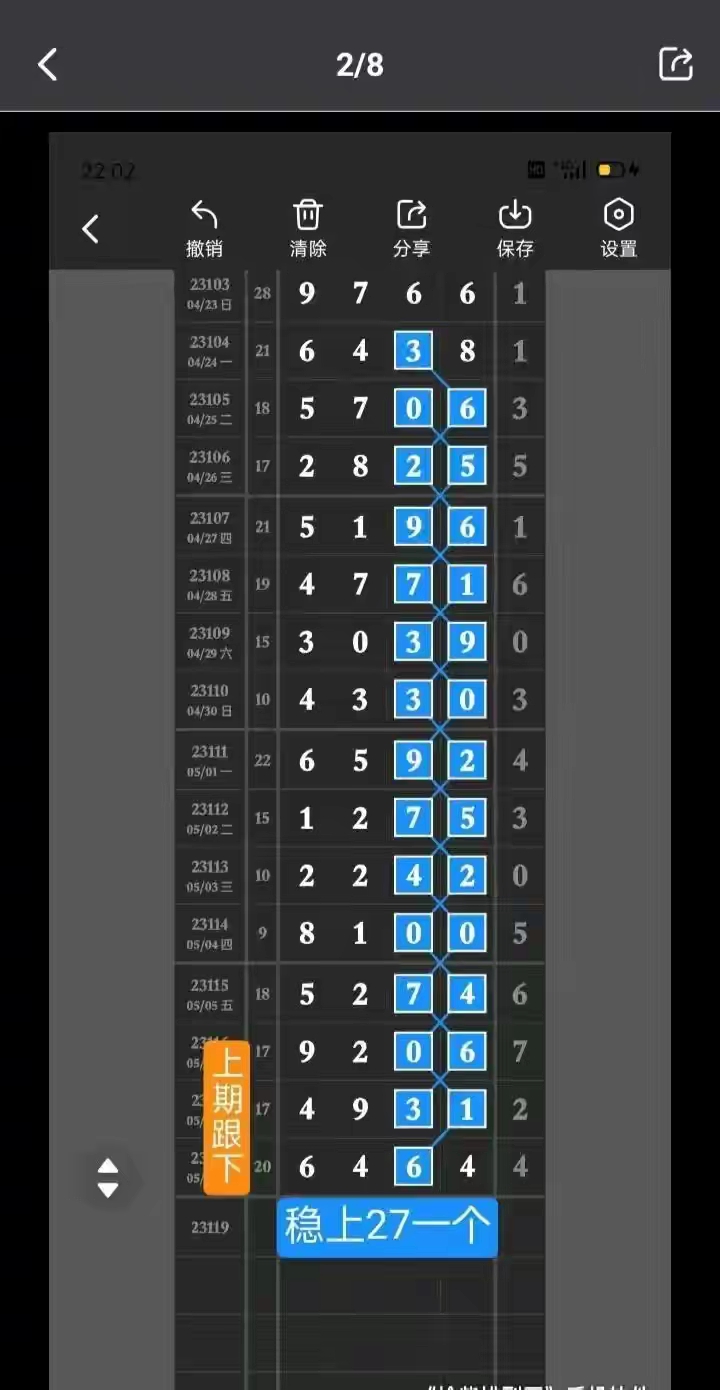Go back from the image viewer
The height and width of the screenshot is (1390, 720).
point(47,65)
